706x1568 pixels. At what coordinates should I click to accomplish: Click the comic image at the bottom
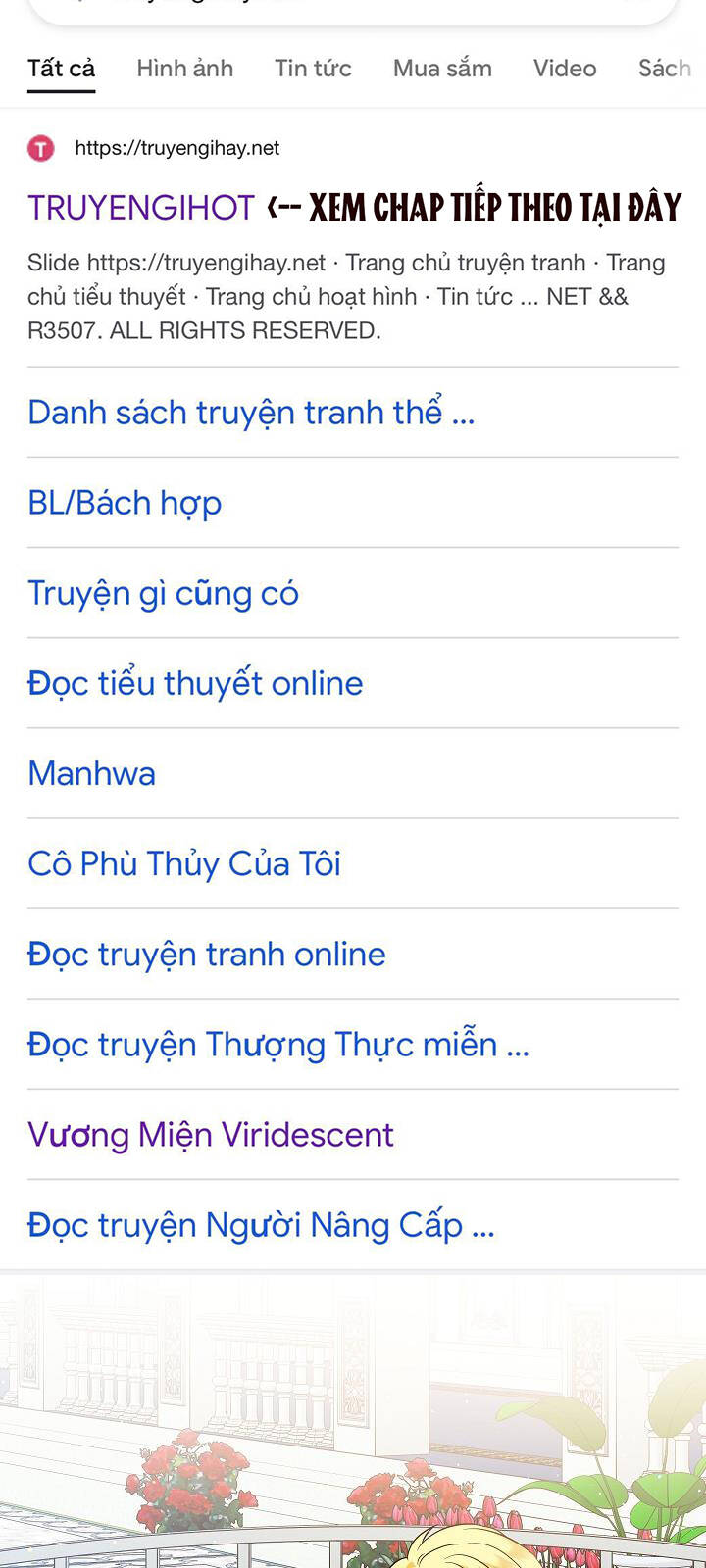(353, 1421)
